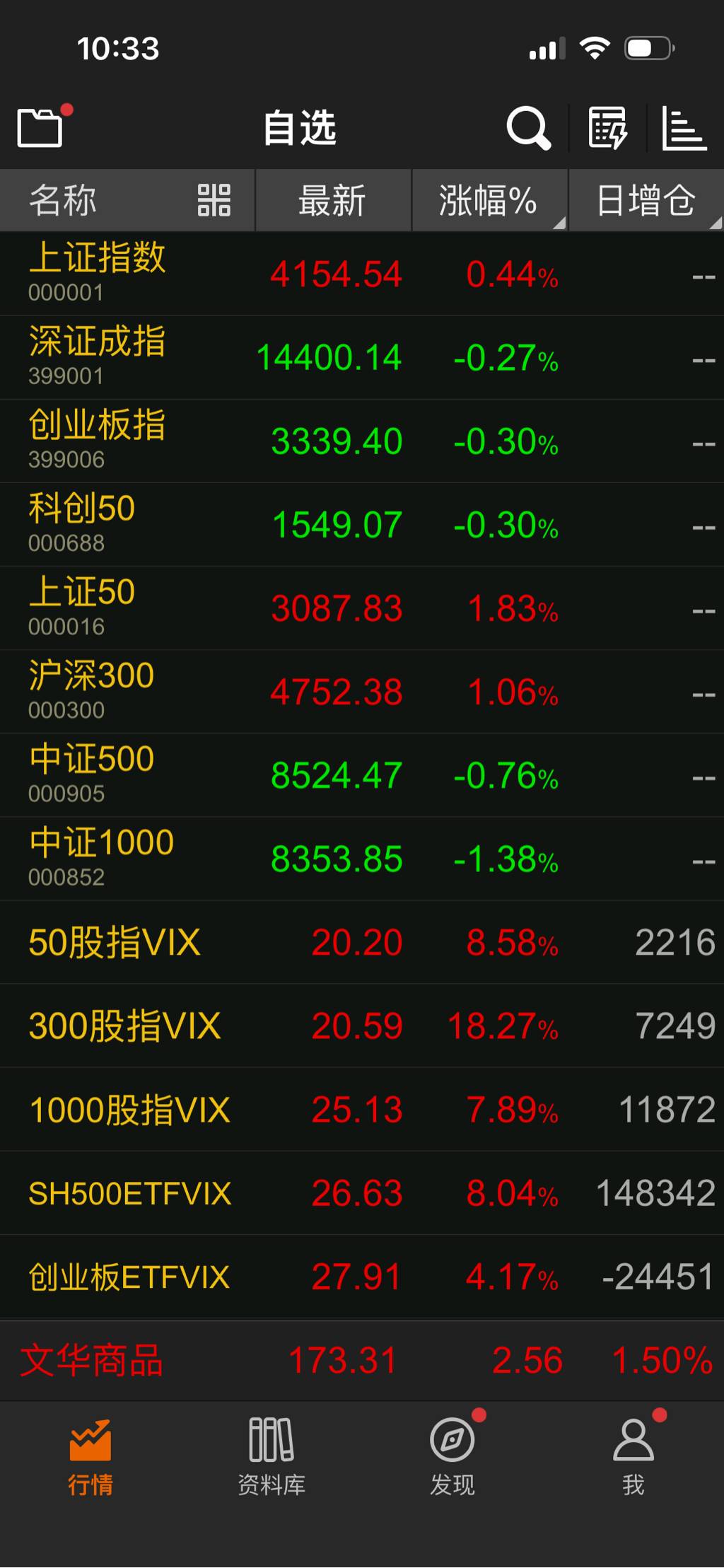Open 上证指数 quote row
The width and height of the screenshot is (724, 1568).
[361, 274]
